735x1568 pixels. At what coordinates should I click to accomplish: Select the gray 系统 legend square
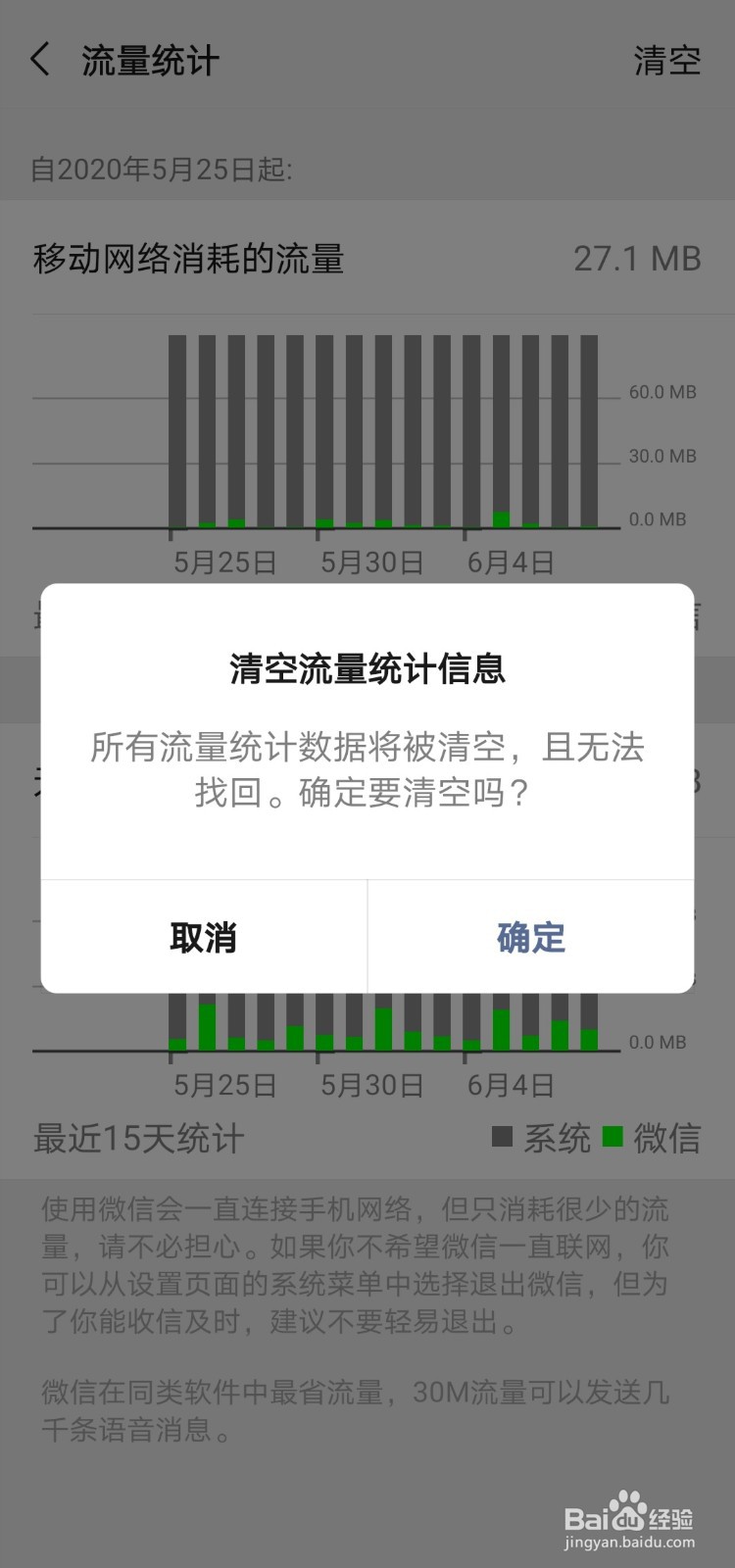click(x=503, y=1137)
